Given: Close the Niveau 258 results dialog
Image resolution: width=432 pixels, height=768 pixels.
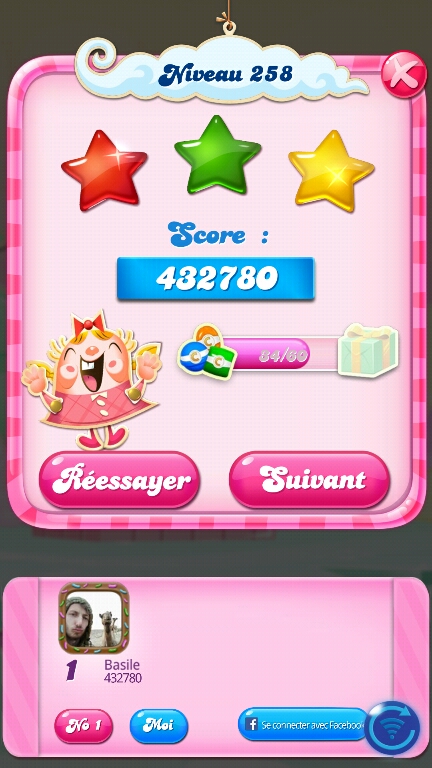Looking at the screenshot, I should click(x=404, y=74).
